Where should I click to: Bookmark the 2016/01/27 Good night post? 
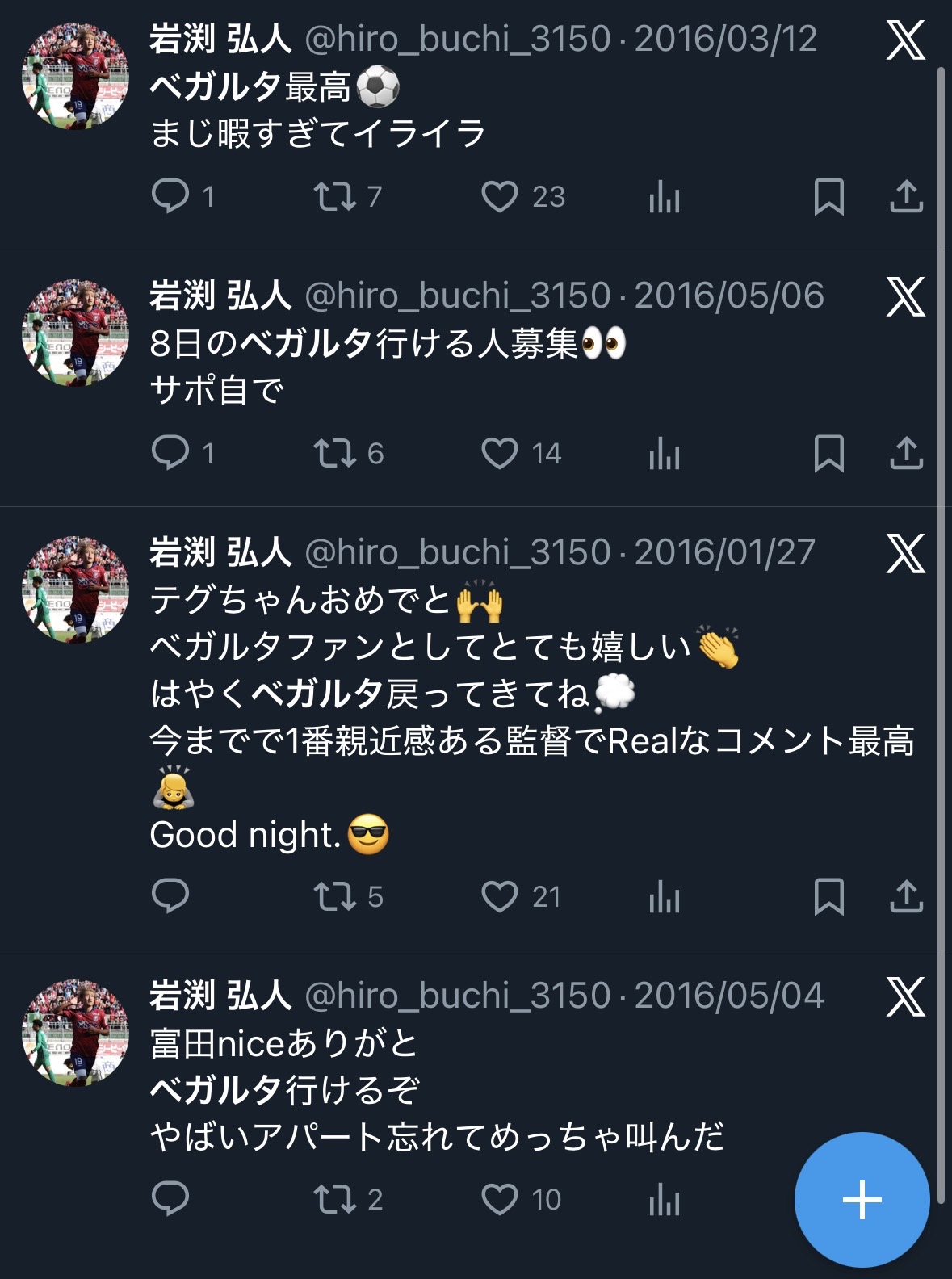click(828, 896)
